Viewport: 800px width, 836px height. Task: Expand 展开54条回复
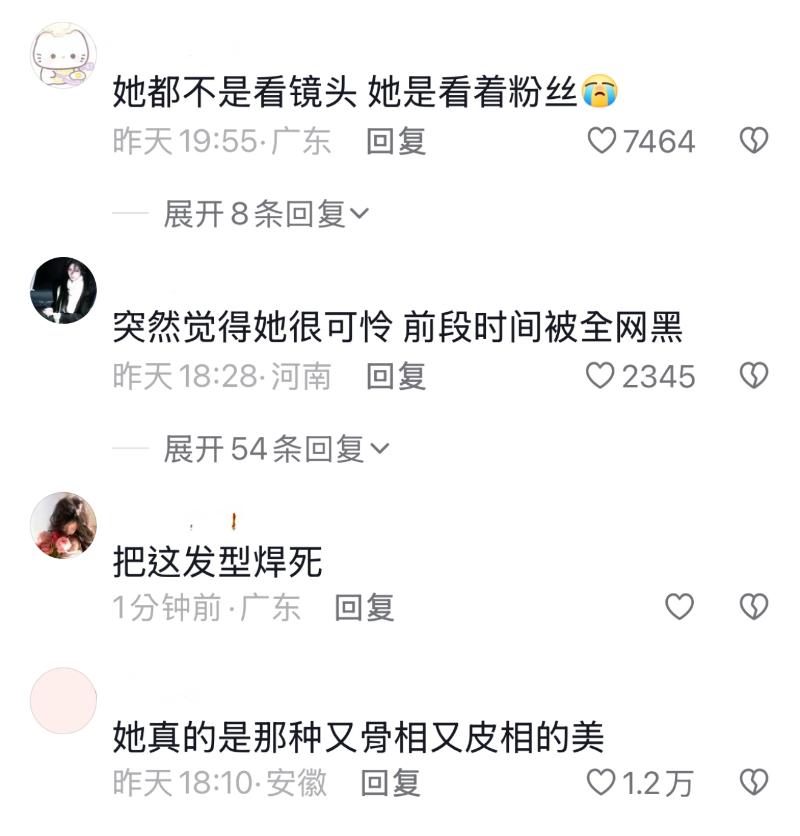coord(275,450)
